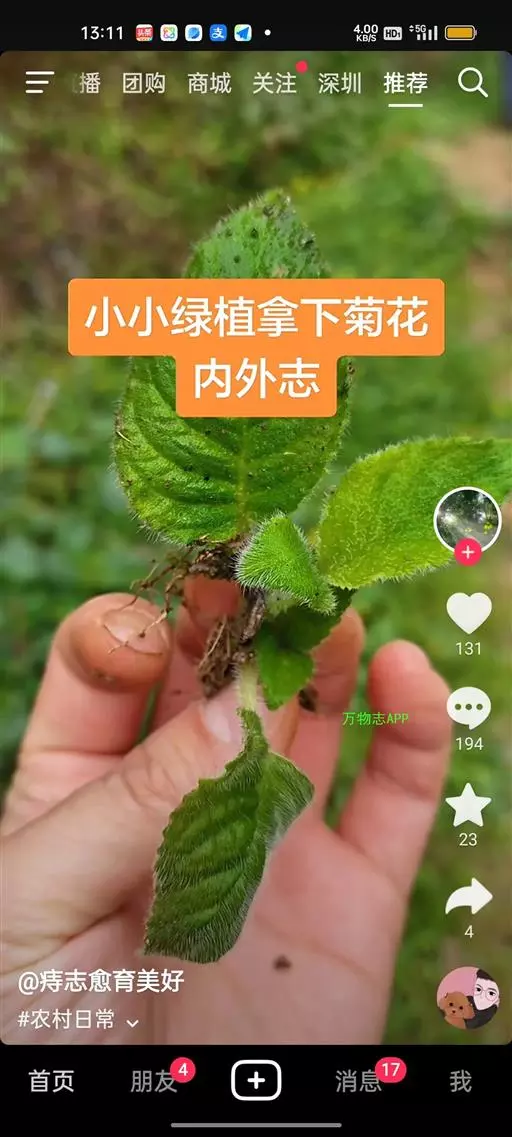This screenshot has height=1137, width=512.
Task: Add this video to favorites star
Action: pyautogui.click(x=468, y=804)
